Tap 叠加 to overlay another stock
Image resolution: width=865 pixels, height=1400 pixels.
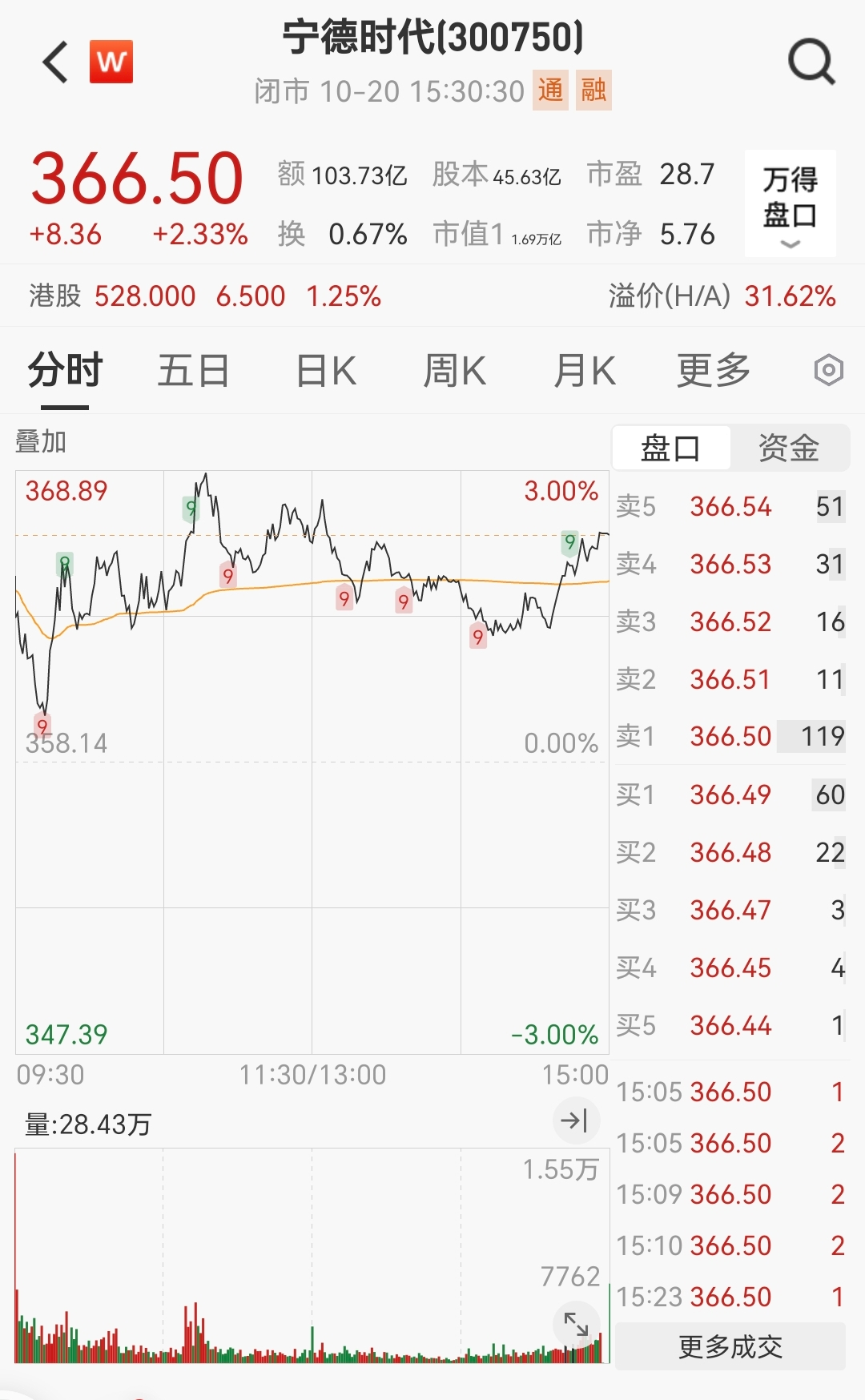tap(40, 441)
